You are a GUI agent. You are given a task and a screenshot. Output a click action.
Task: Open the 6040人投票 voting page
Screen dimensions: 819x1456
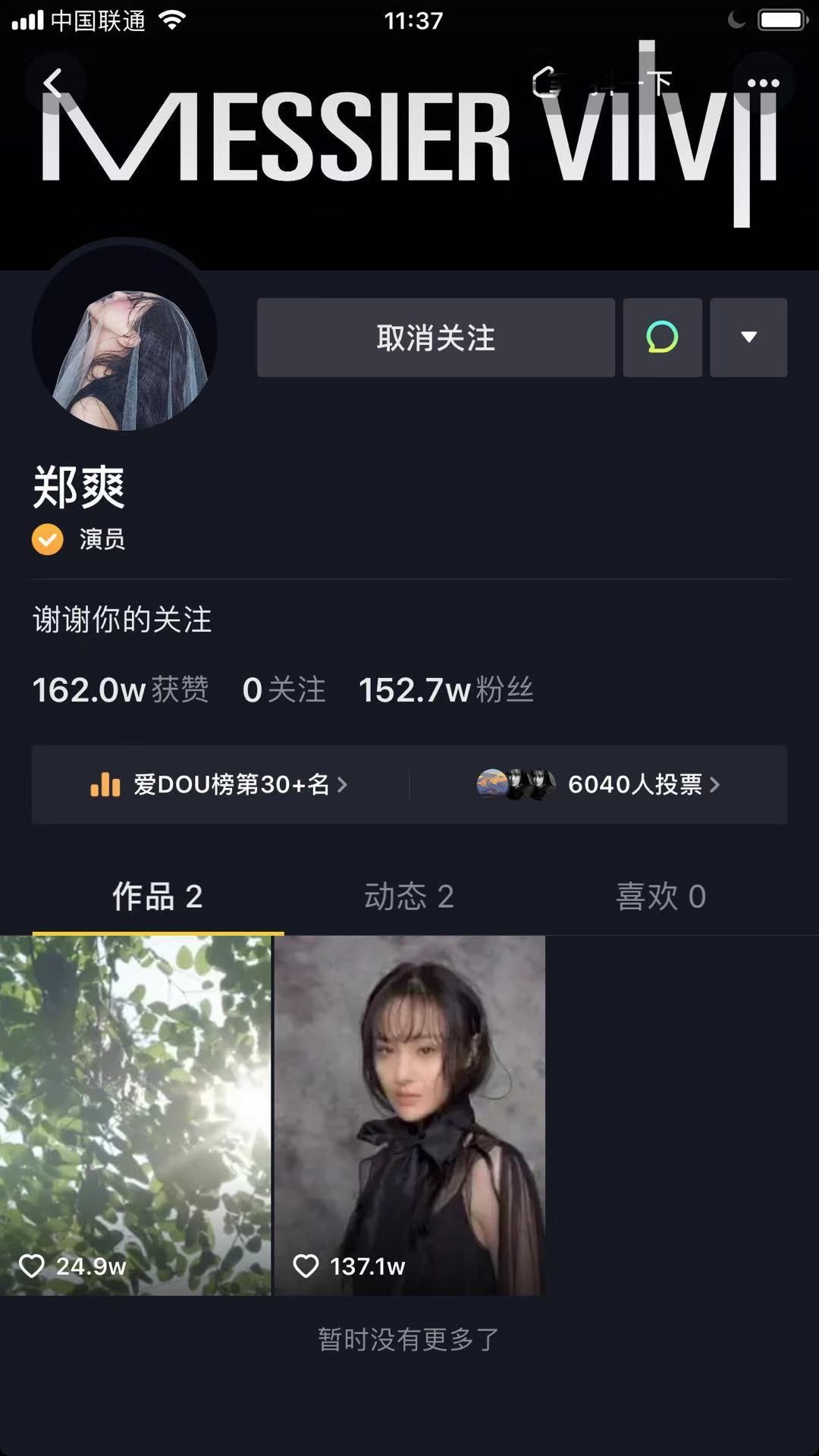point(599,784)
